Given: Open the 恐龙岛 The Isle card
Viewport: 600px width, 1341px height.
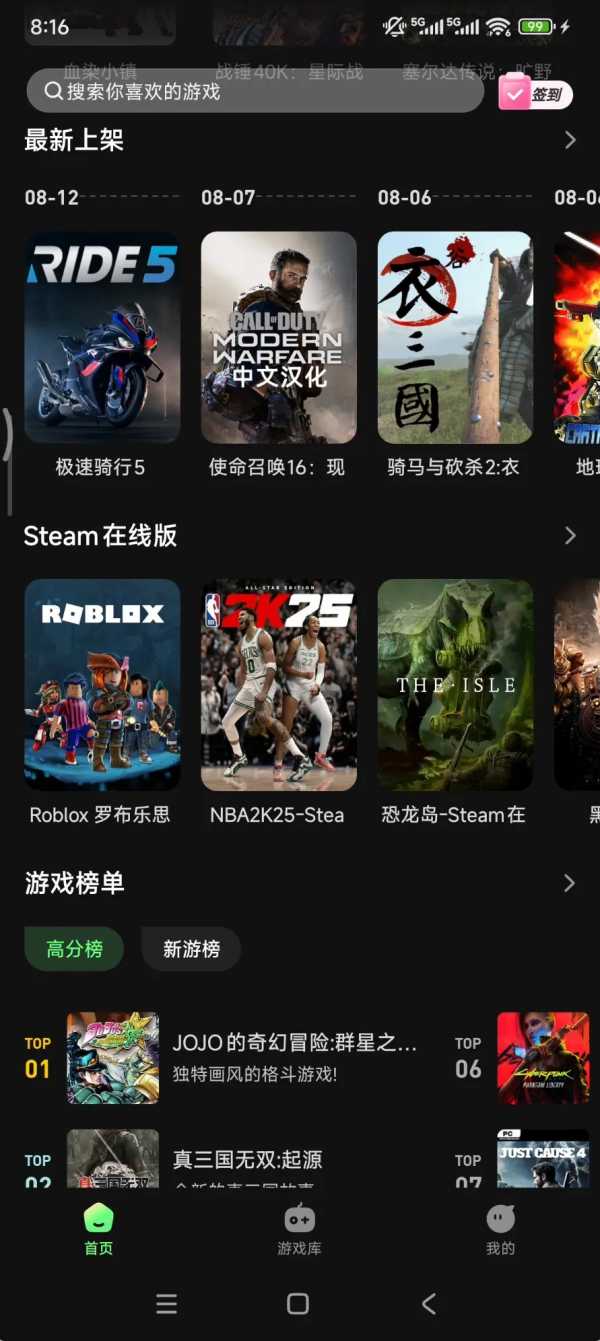Looking at the screenshot, I should 454,685.
